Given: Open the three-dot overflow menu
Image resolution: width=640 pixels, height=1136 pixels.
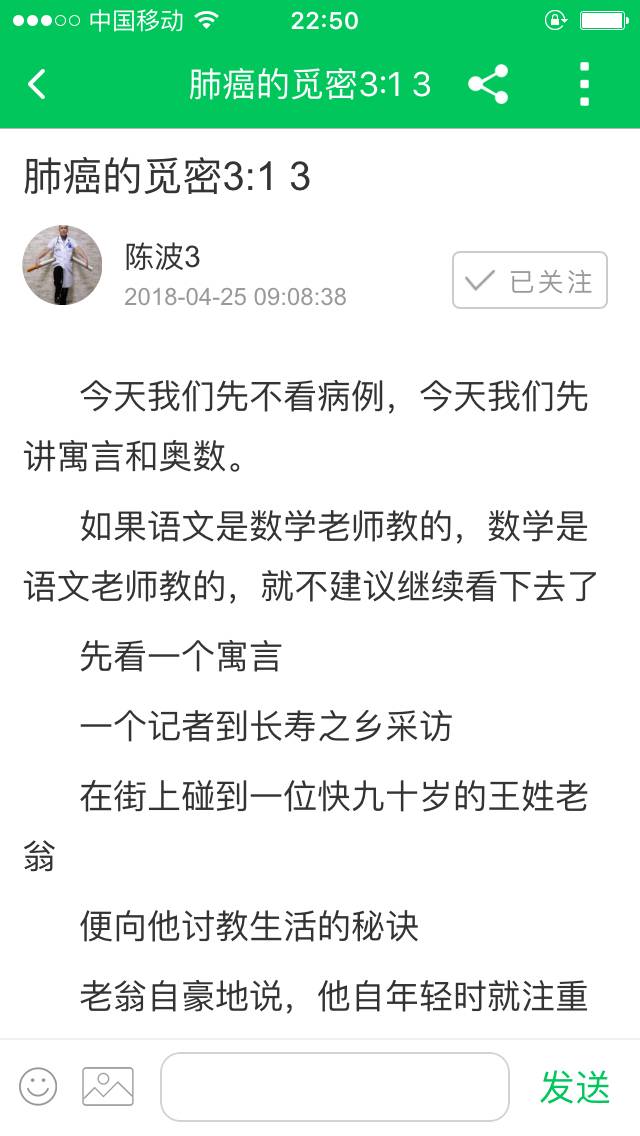Looking at the screenshot, I should tap(585, 84).
